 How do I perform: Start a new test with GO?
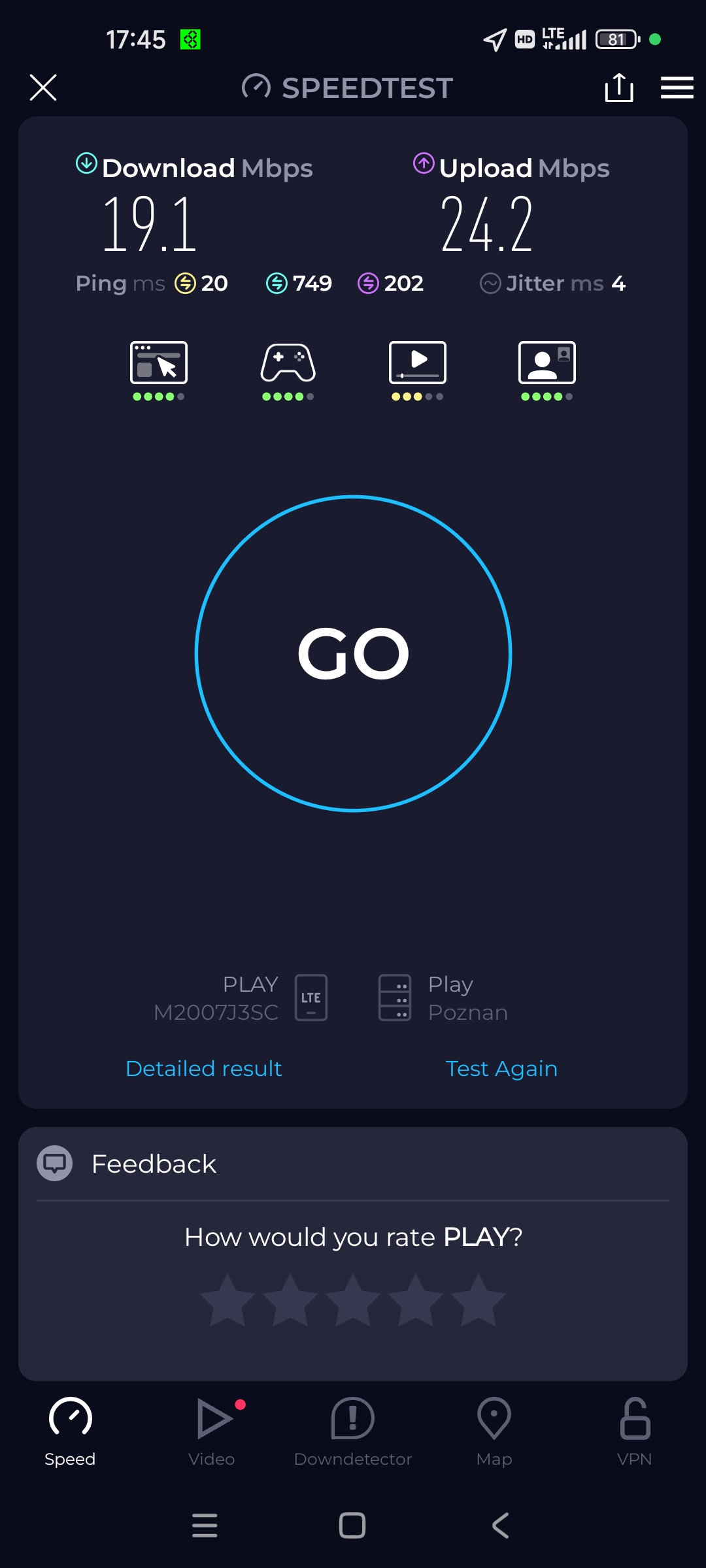pos(353,653)
